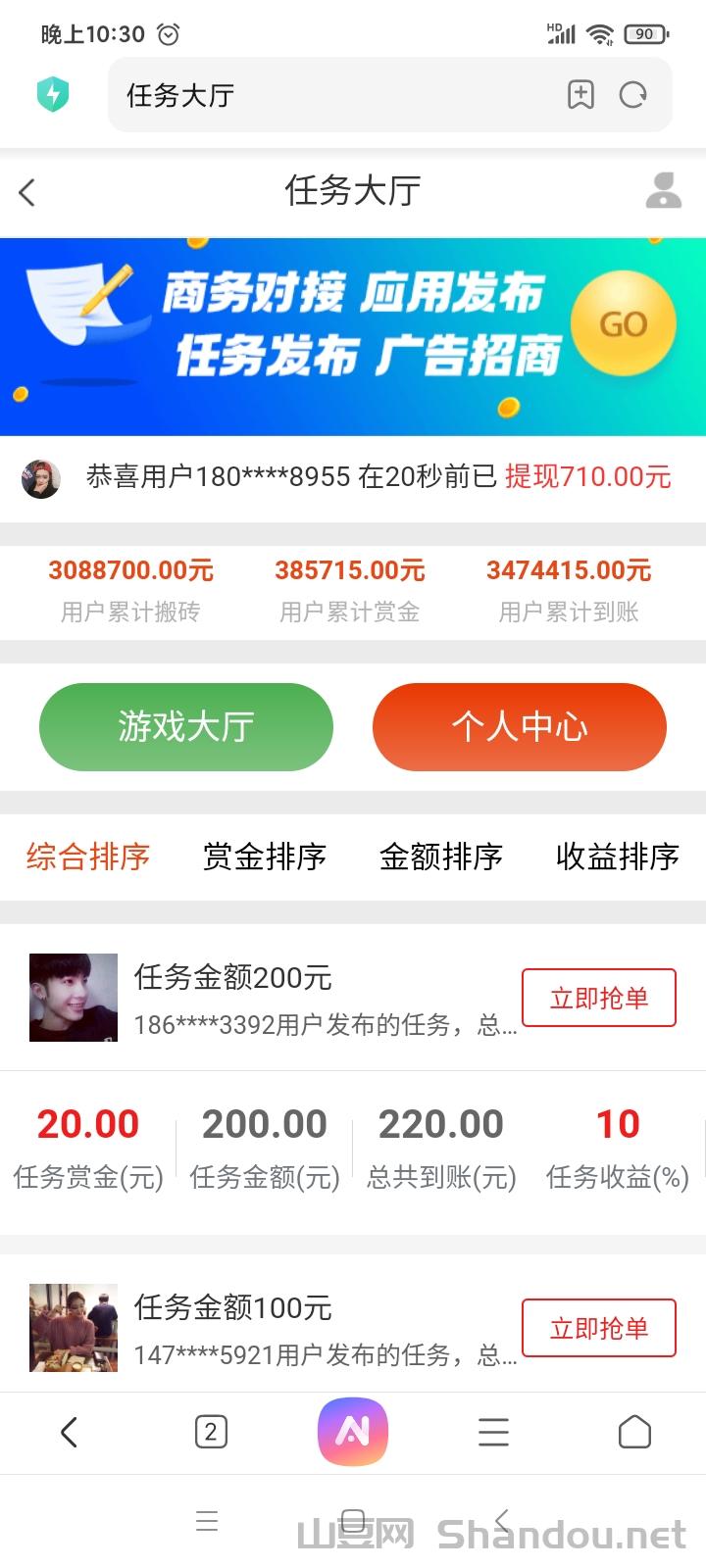
Task: Go back with the browser toolbar arrow
Action: (69, 1433)
